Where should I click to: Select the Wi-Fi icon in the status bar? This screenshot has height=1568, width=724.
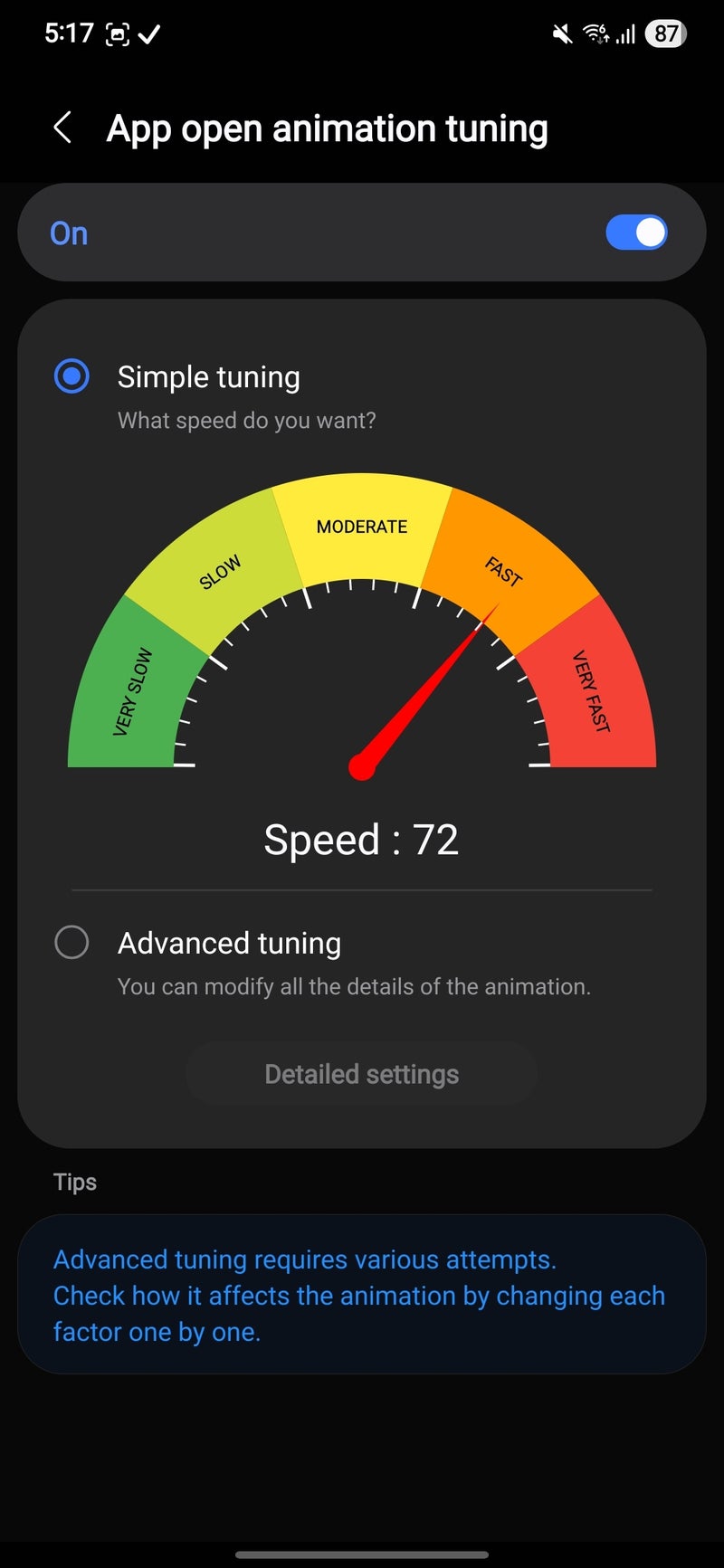point(593,33)
